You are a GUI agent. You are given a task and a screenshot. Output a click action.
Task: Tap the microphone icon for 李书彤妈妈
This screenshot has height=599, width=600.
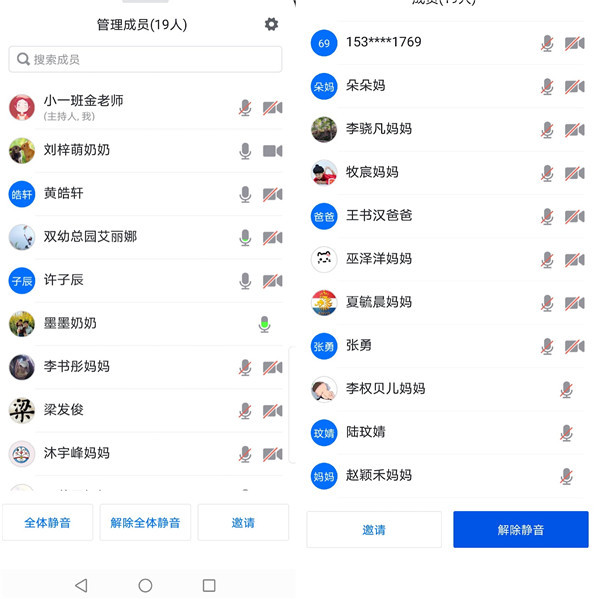point(245,368)
